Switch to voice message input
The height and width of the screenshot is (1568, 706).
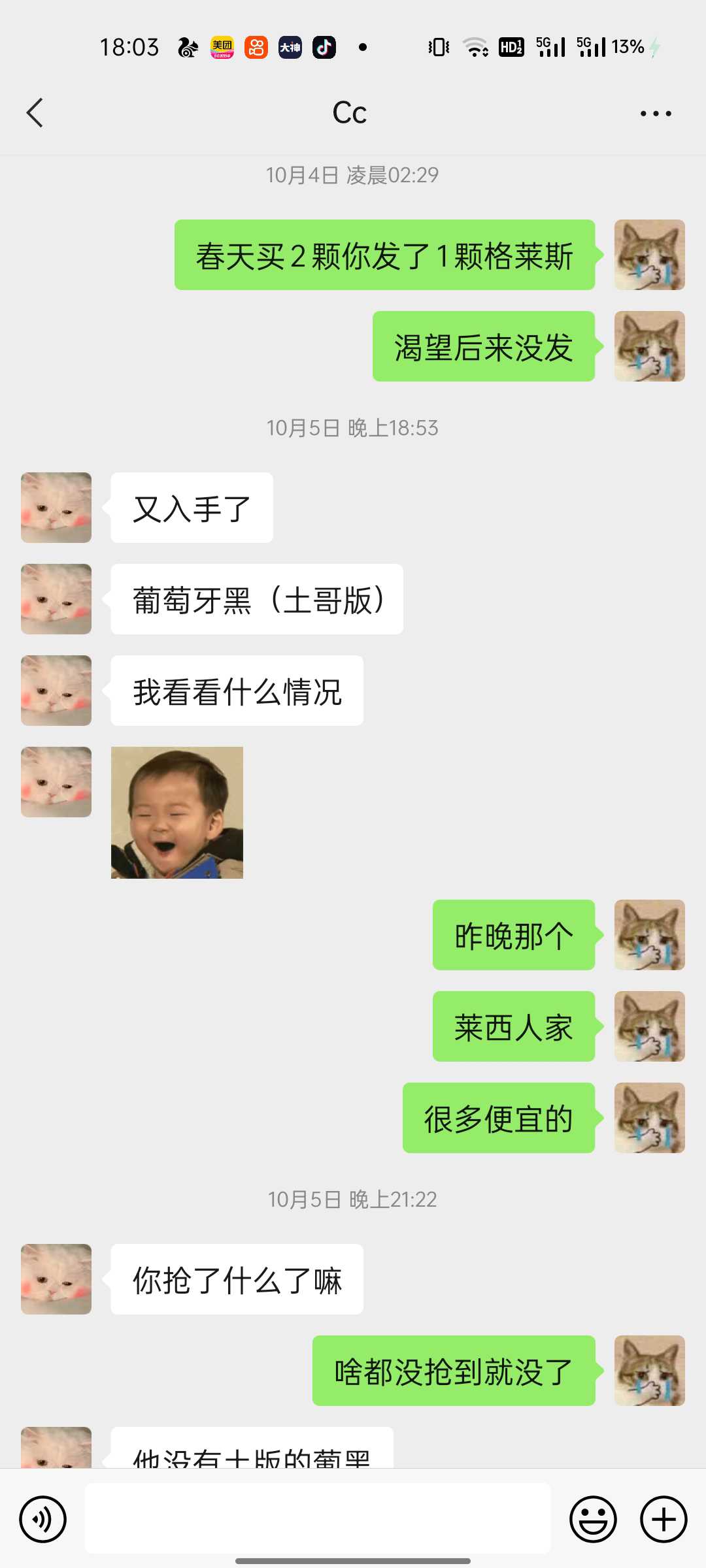[43, 1519]
